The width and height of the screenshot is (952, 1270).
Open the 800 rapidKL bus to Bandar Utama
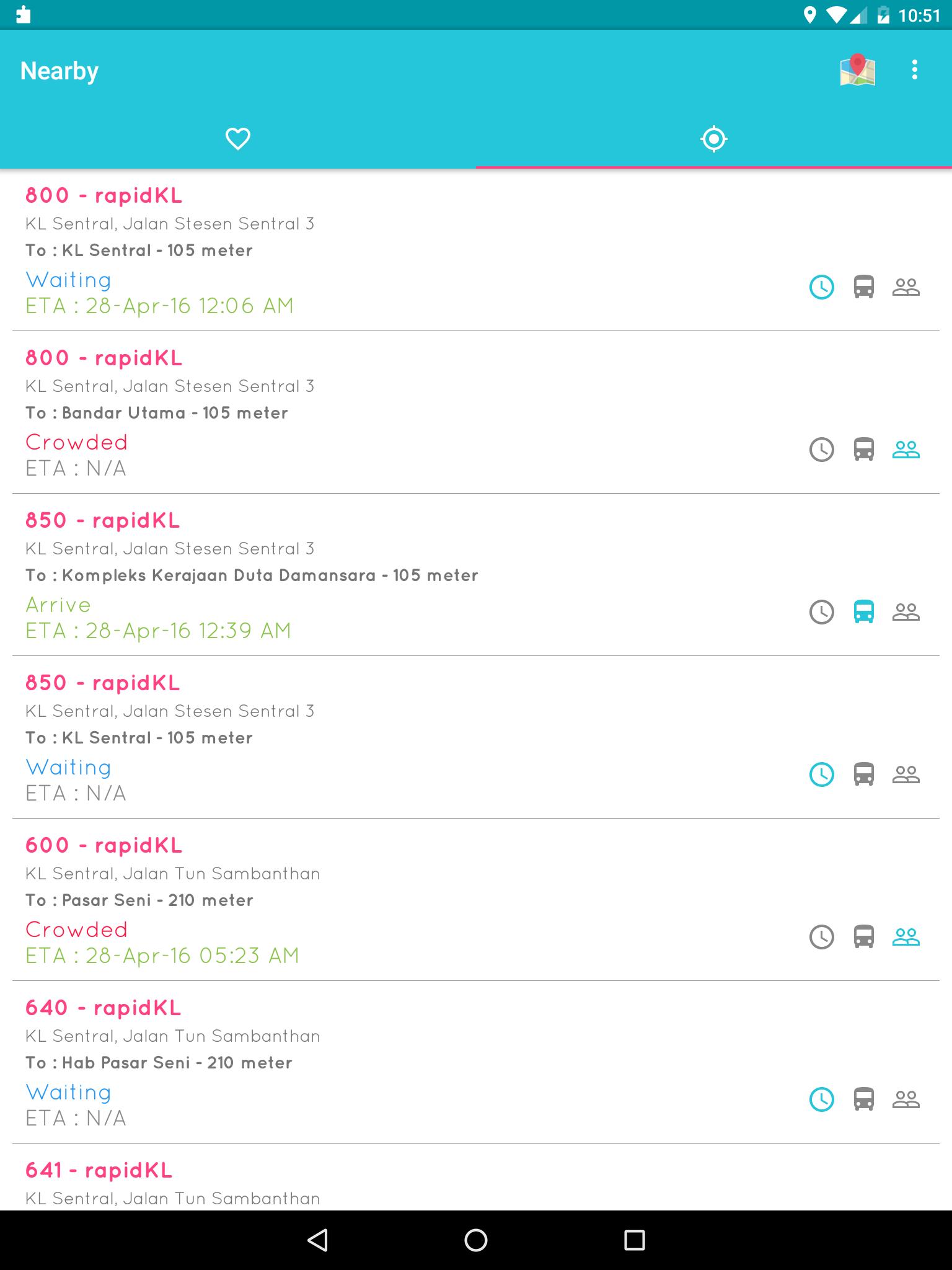[x=372, y=412]
